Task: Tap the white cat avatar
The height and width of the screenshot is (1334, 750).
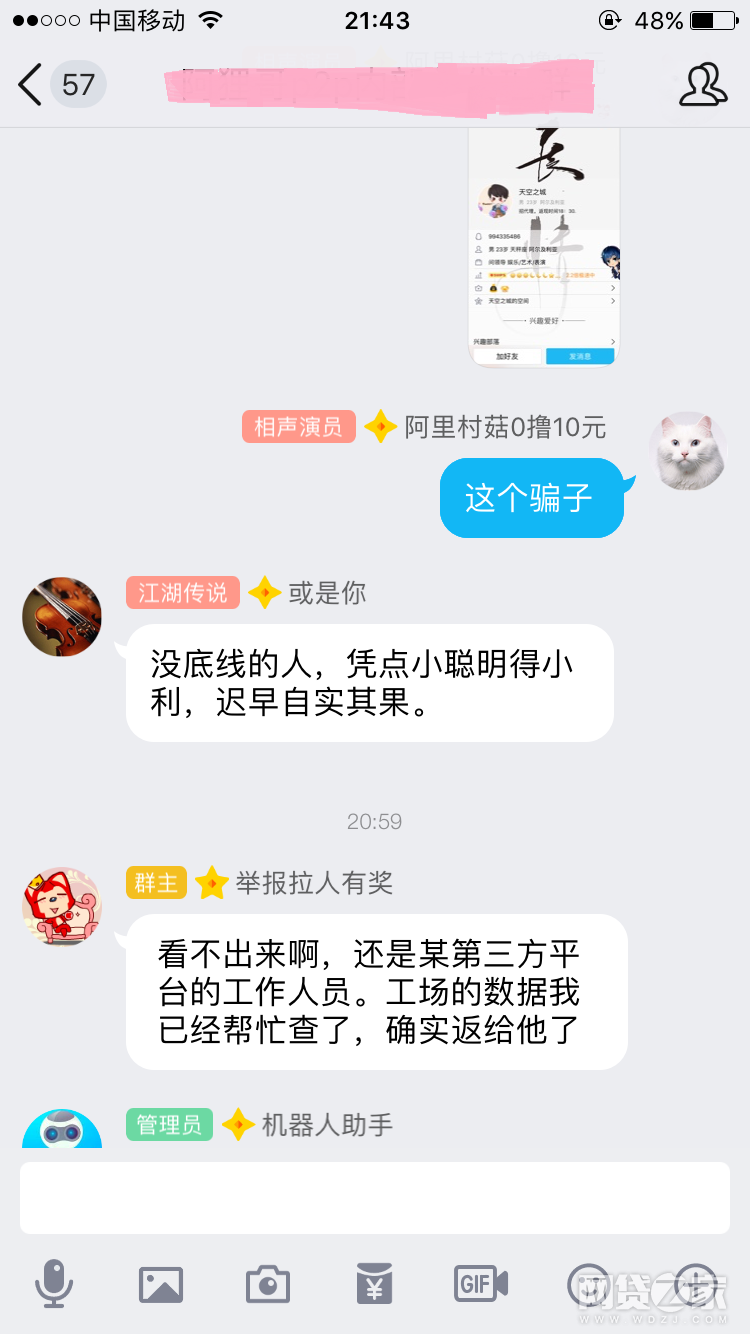Action: [x=688, y=451]
